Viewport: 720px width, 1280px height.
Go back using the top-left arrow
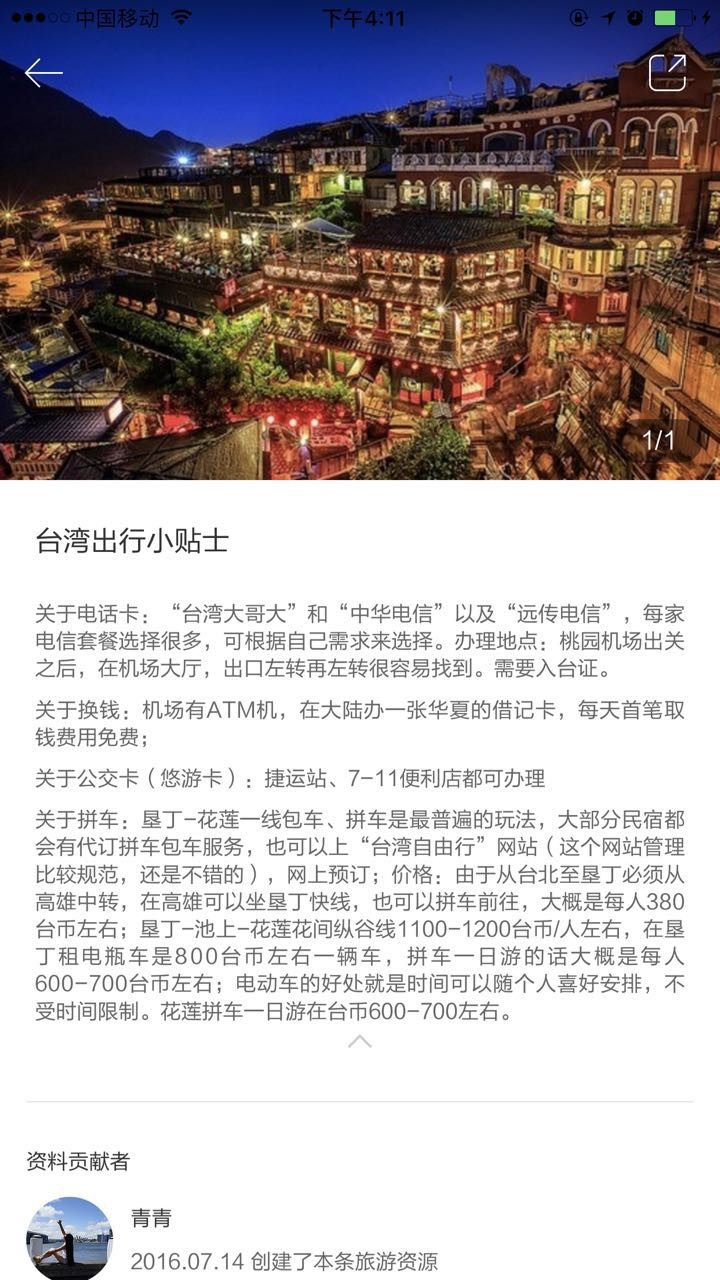[x=43, y=73]
